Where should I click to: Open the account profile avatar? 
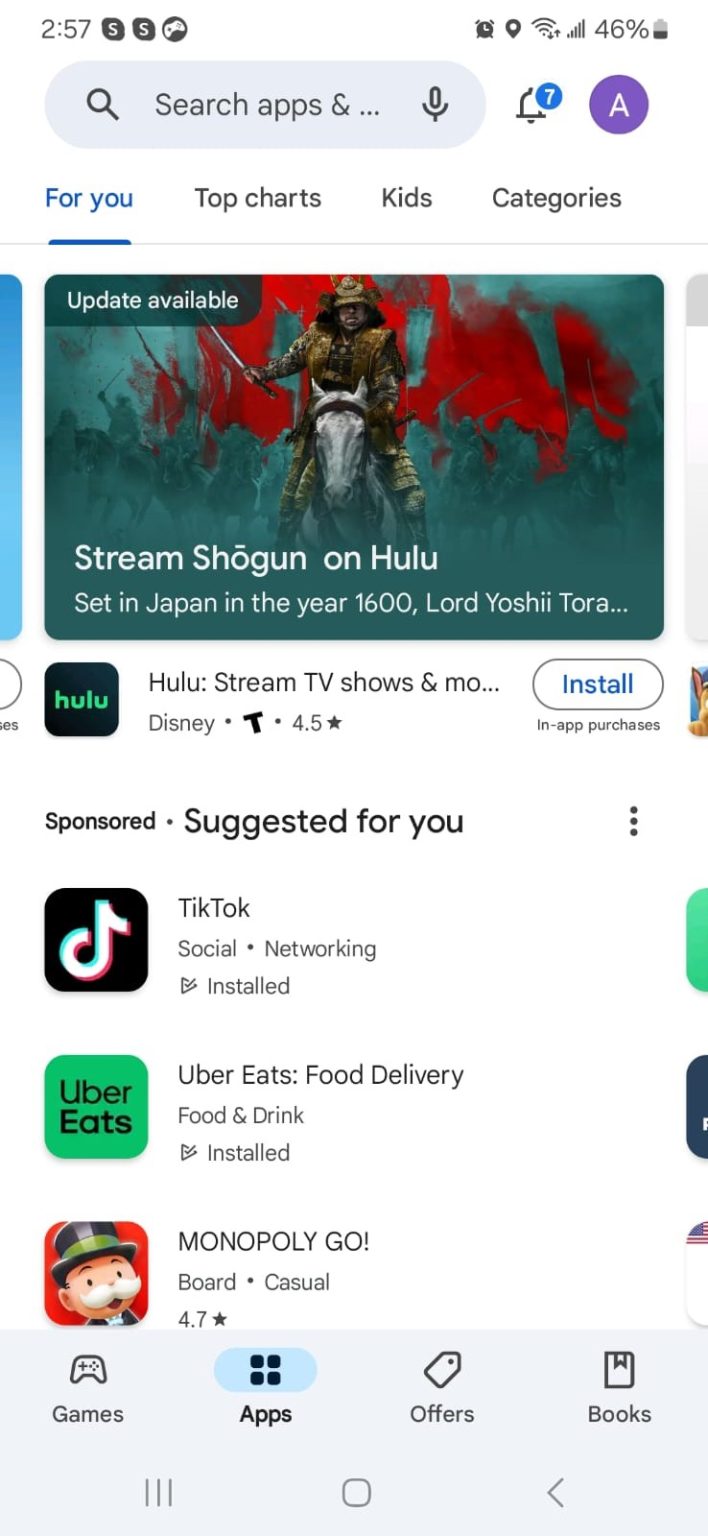coord(618,105)
